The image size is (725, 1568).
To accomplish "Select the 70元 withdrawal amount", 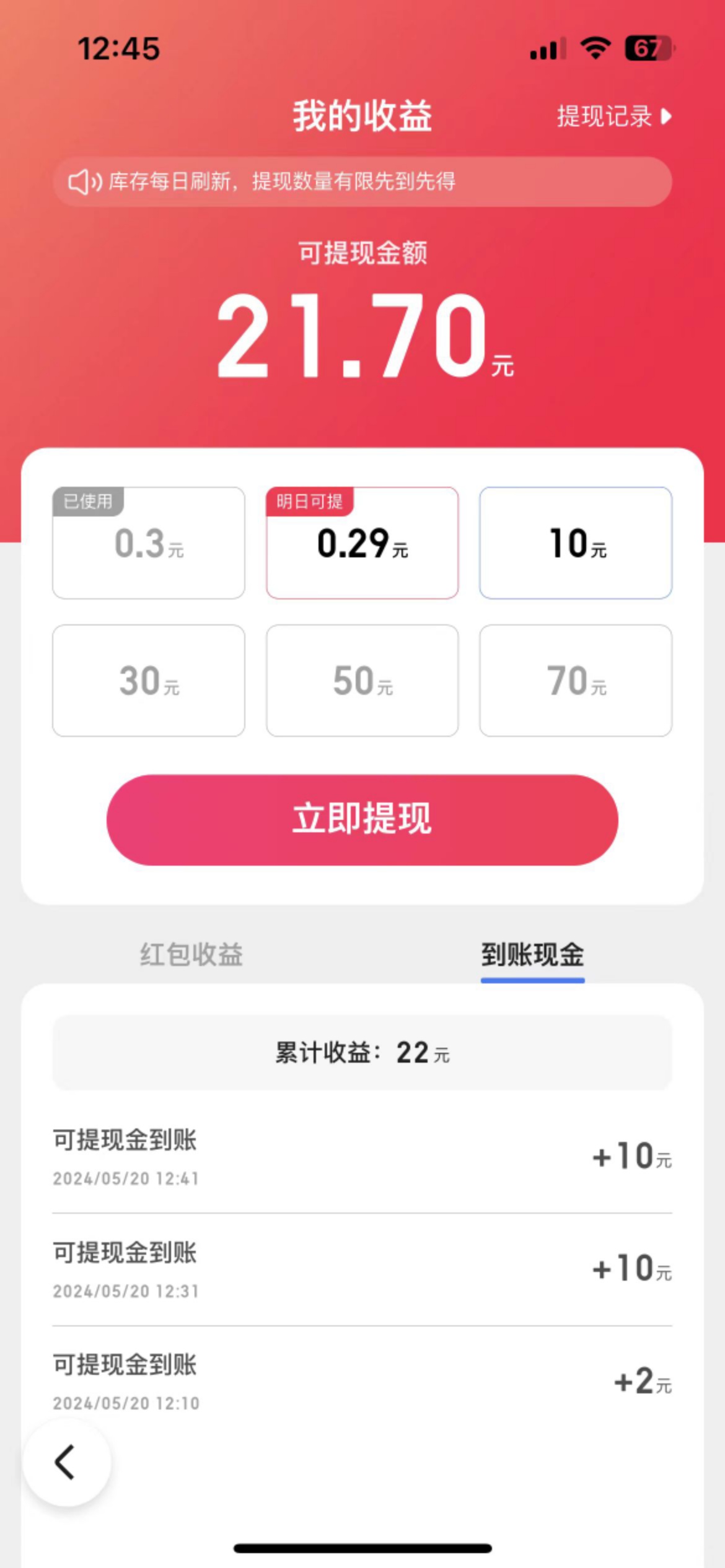I will (x=576, y=680).
